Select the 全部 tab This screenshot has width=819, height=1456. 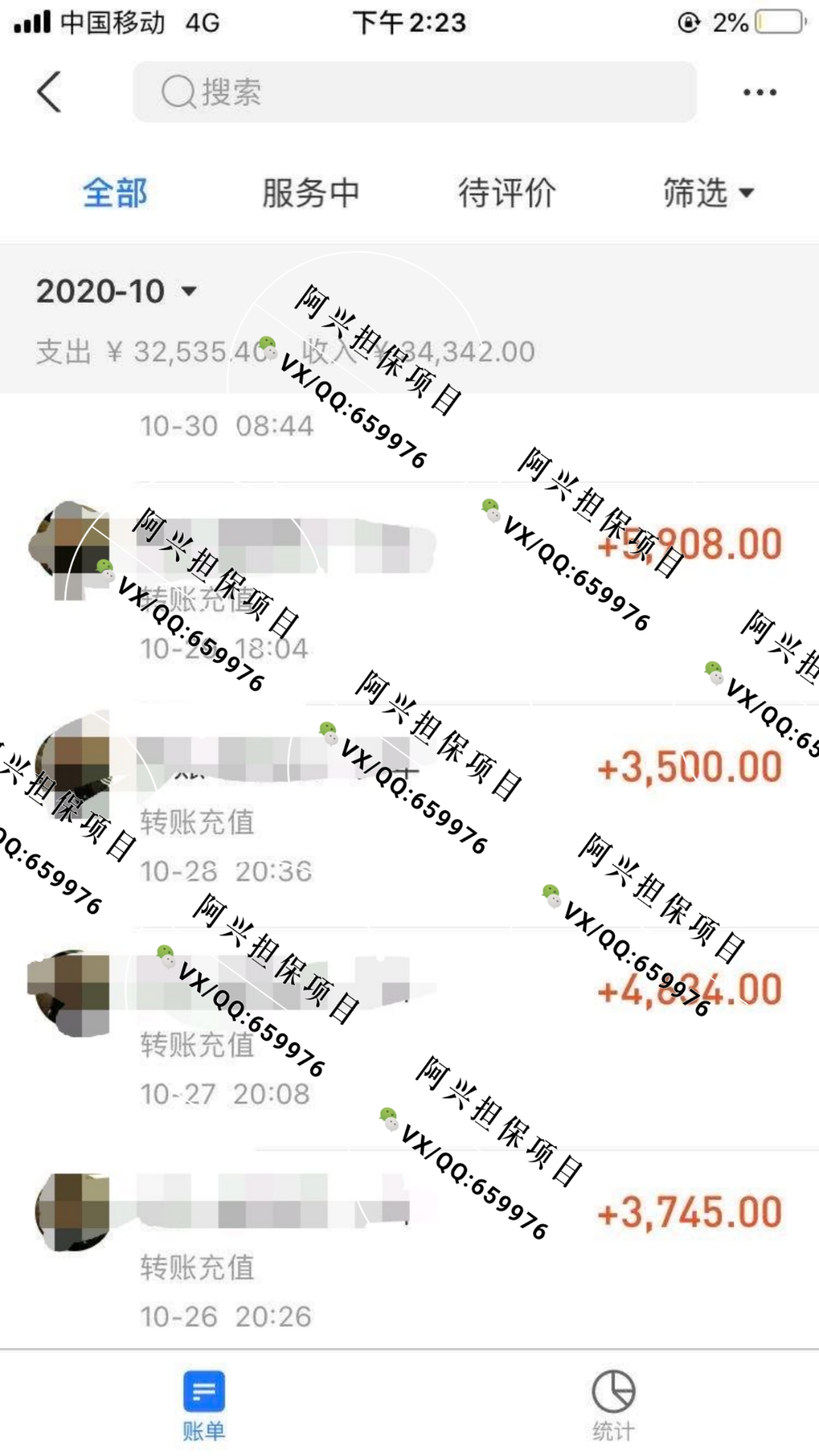tap(115, 193)
